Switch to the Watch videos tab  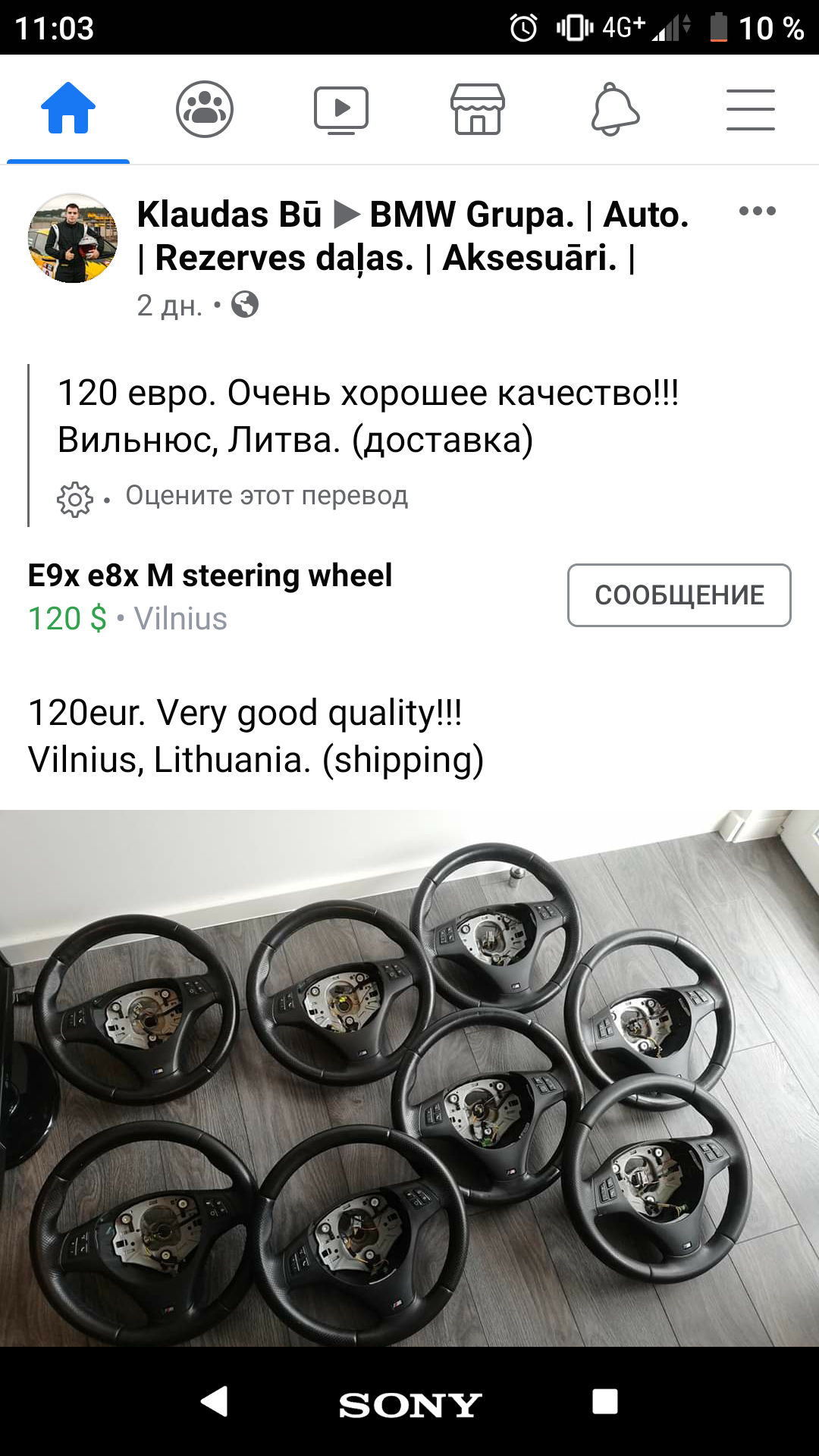341,109
